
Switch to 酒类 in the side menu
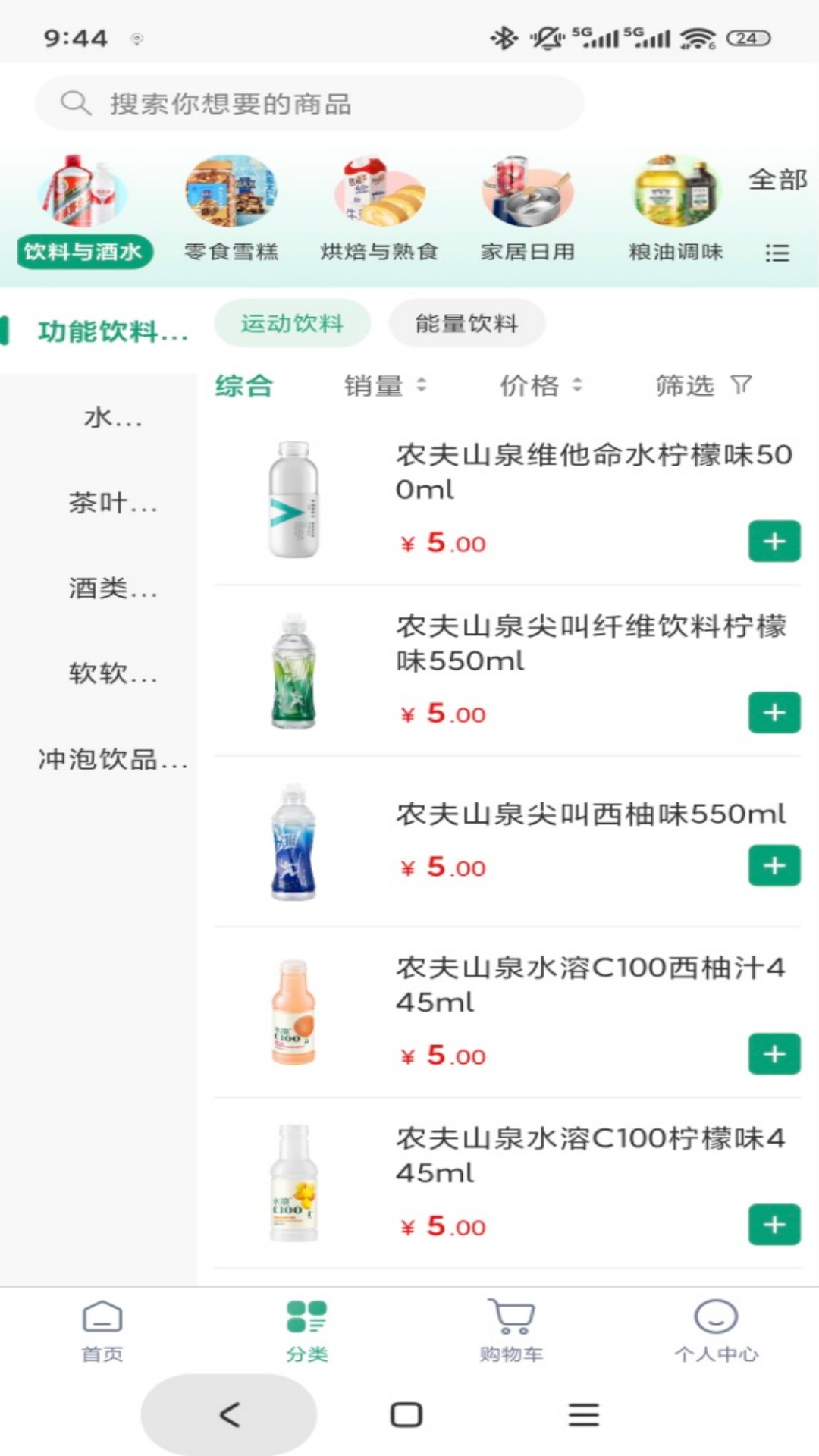tap(112, 588)
